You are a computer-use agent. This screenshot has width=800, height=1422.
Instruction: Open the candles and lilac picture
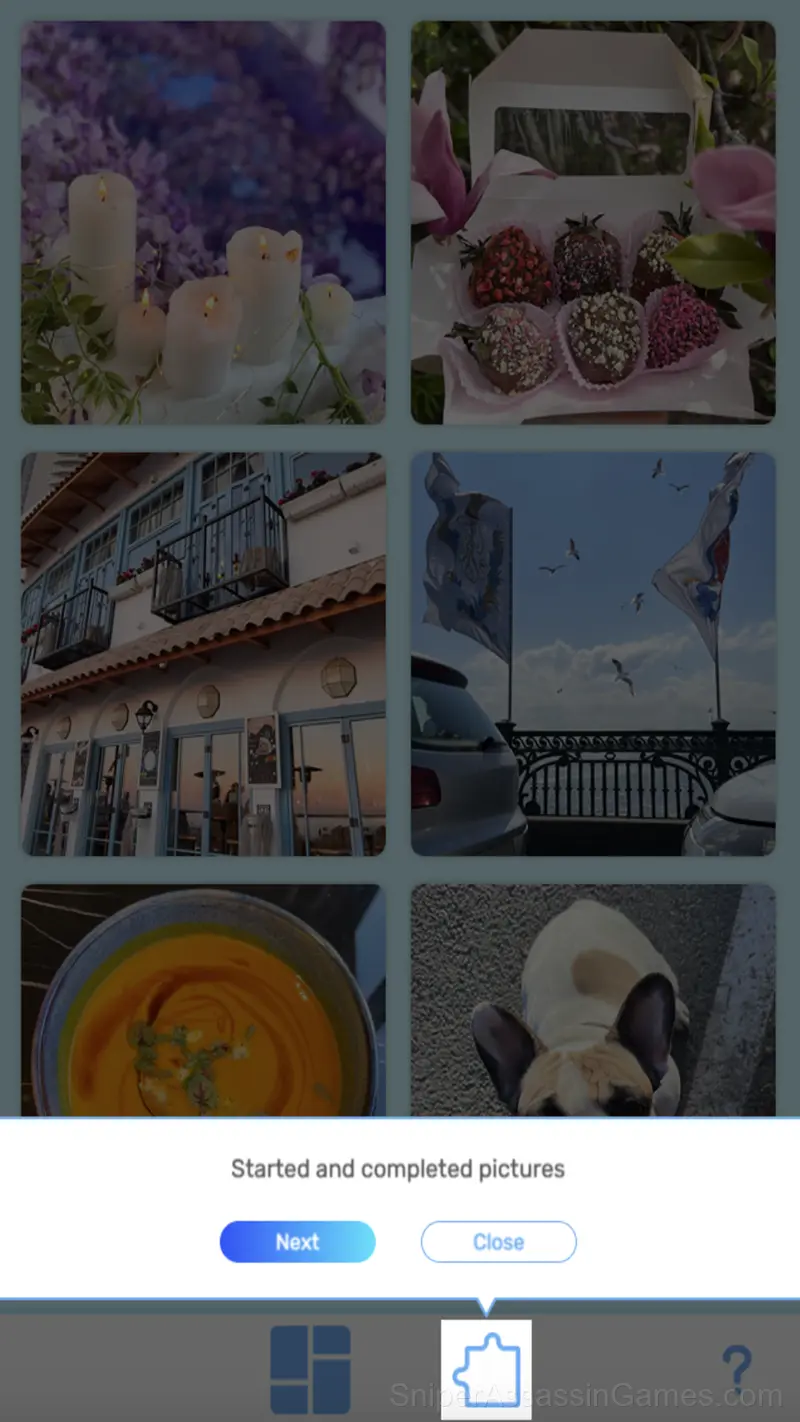tap(203, 223)
